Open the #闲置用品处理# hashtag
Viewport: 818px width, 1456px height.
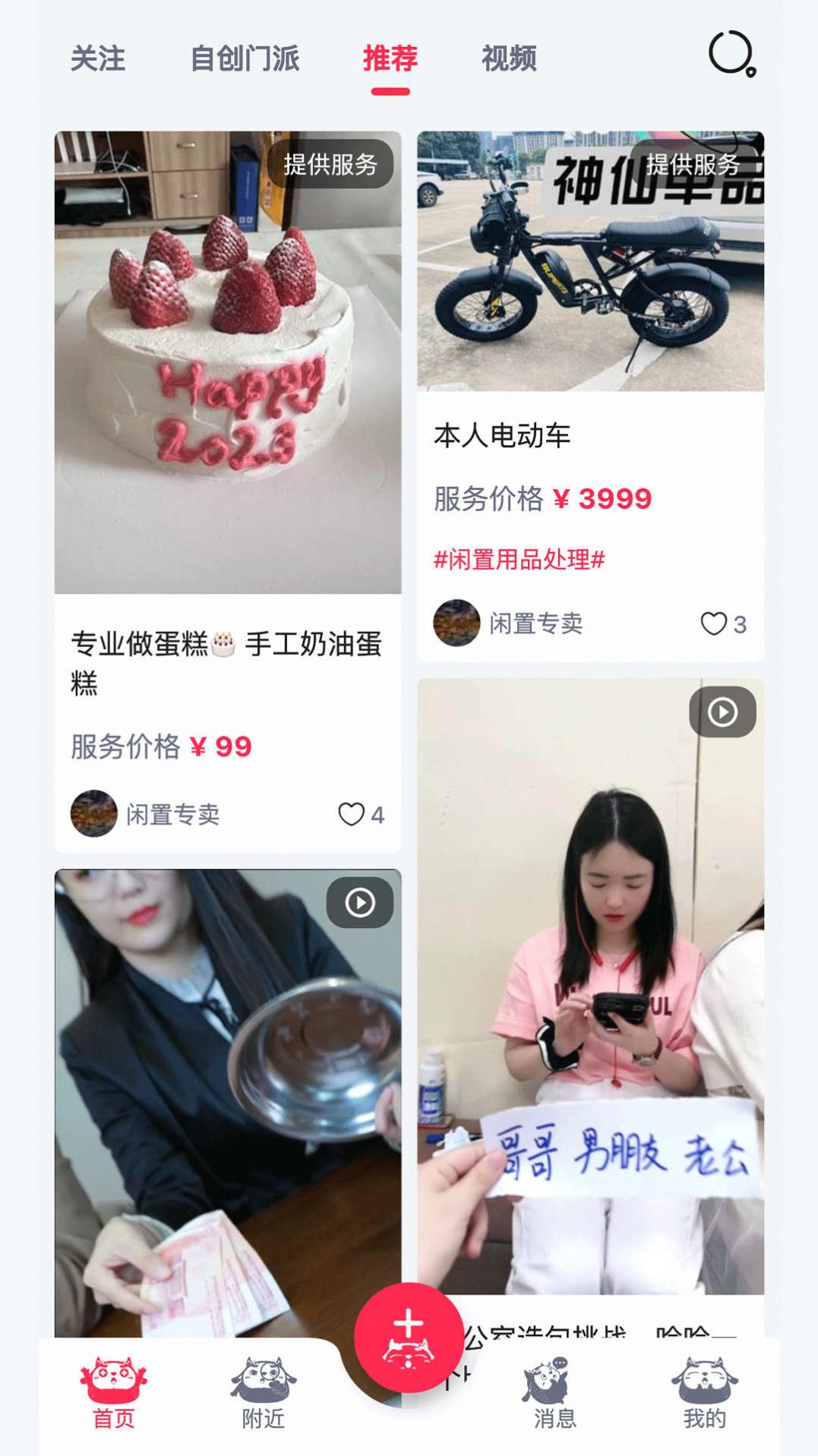(520, 560)
